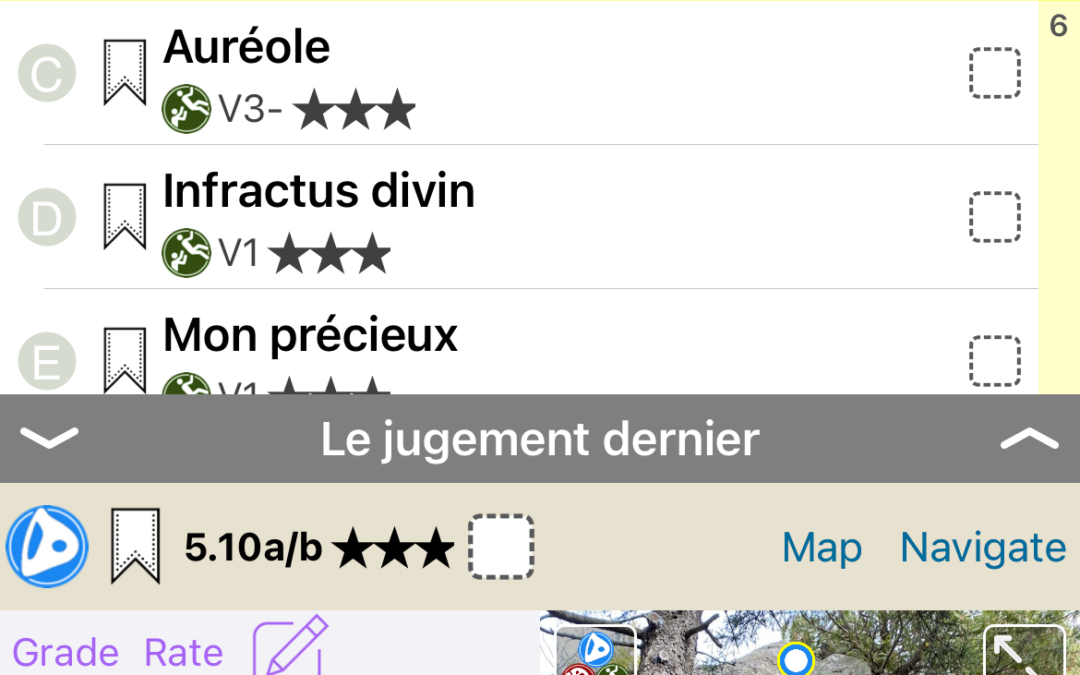Open the Map link
This screenshot has width=1080, height=675.
tap(822, 547)
